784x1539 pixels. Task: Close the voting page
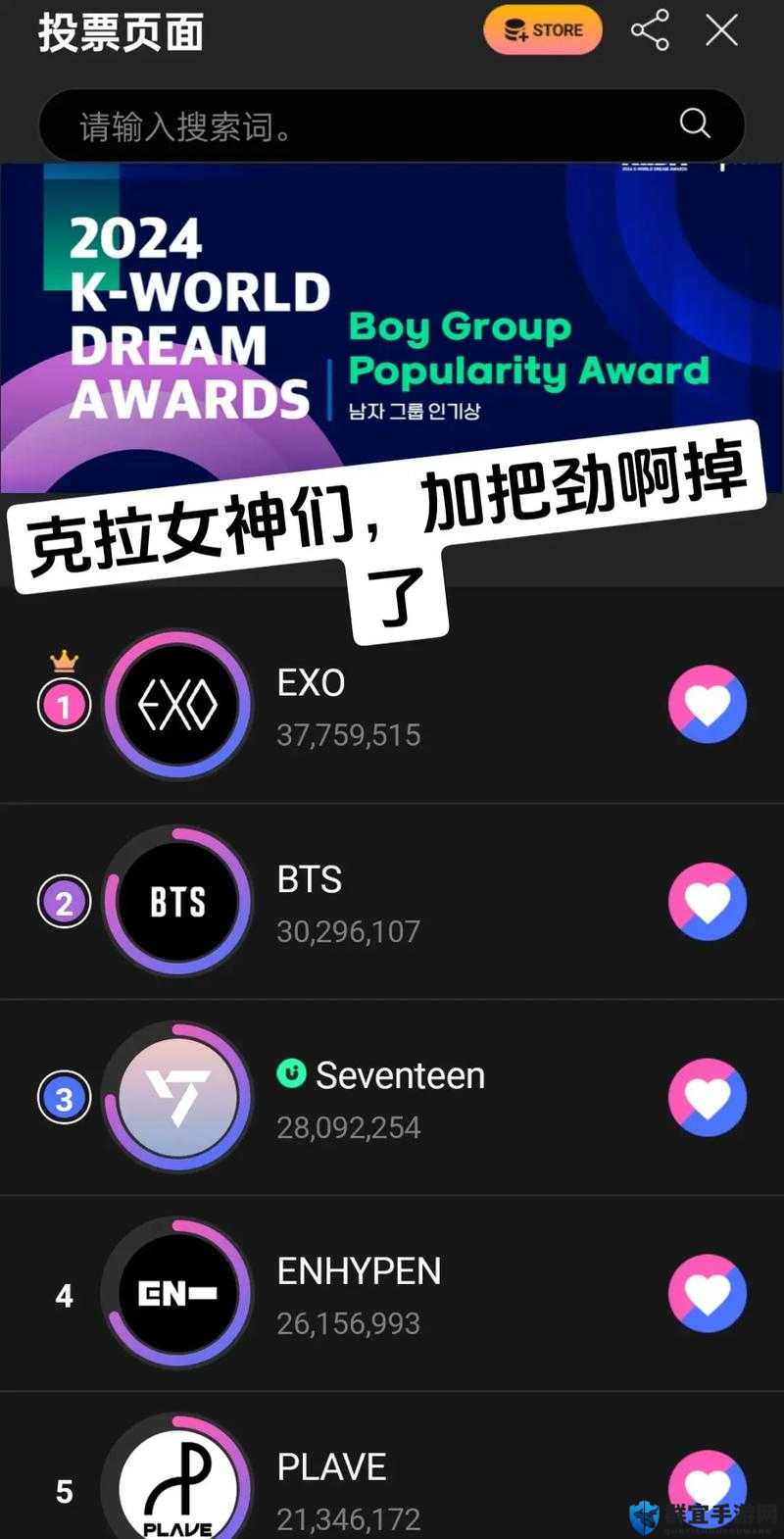click(x=722, y=30)
